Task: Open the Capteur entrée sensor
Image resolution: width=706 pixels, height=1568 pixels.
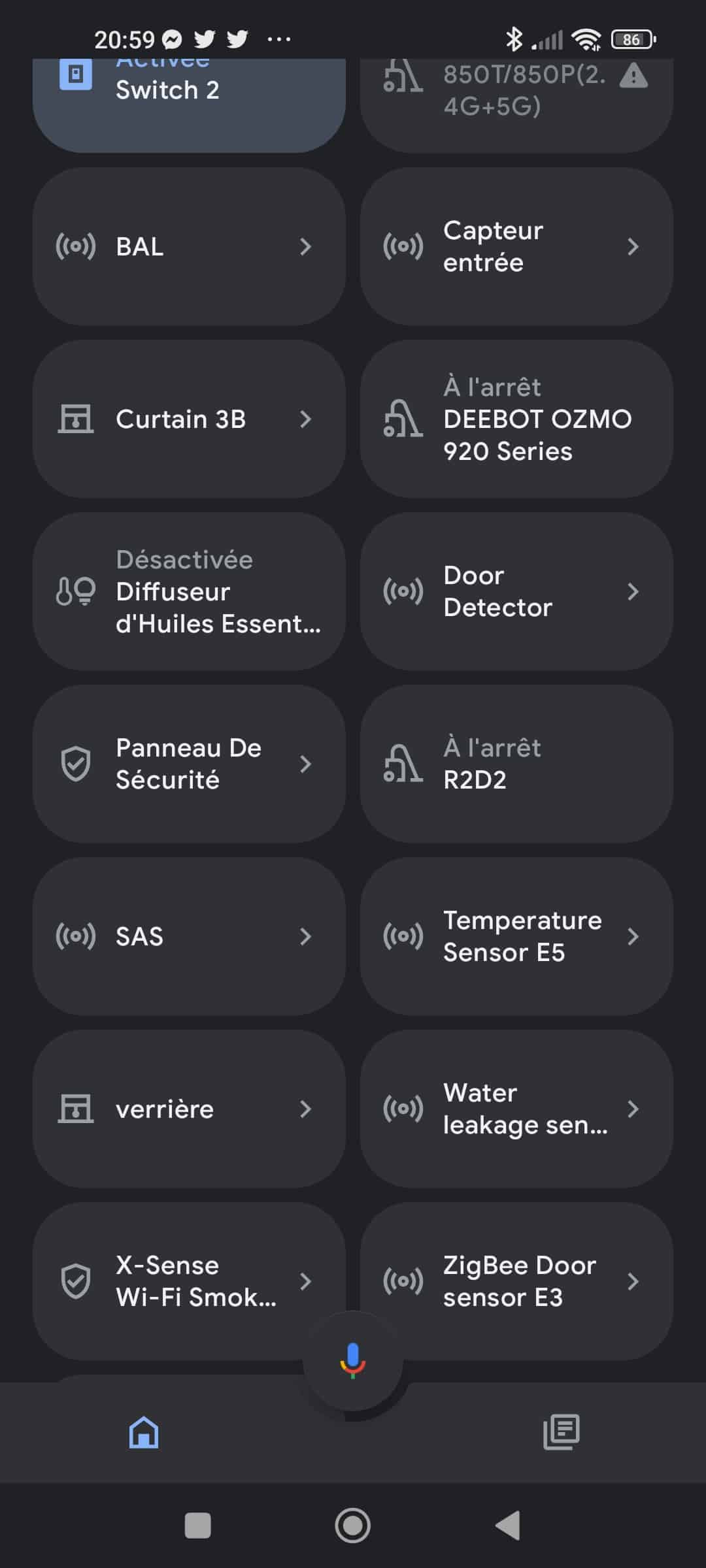Action: point(516,246)
